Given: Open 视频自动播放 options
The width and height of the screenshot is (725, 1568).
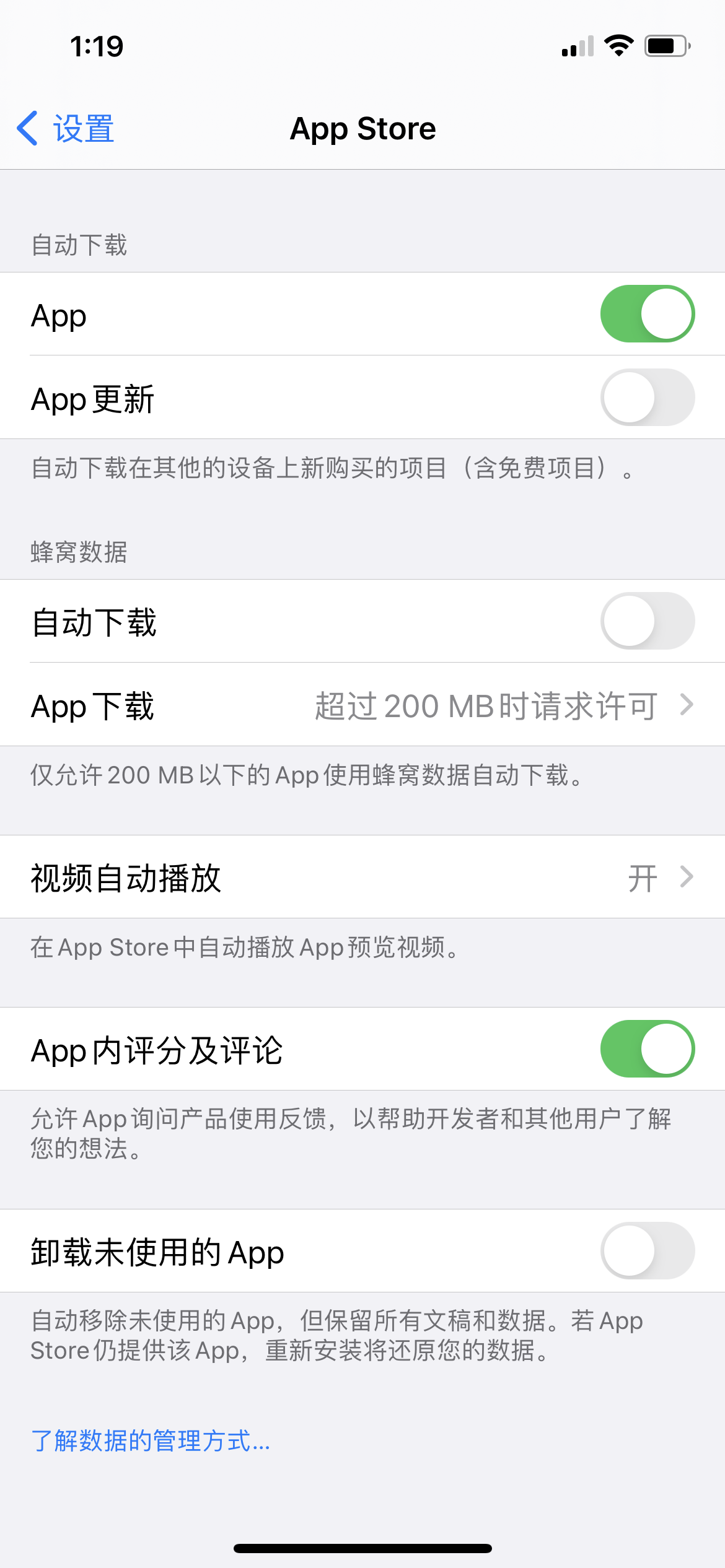Looking at the screenshot, I should coord(362,877).
